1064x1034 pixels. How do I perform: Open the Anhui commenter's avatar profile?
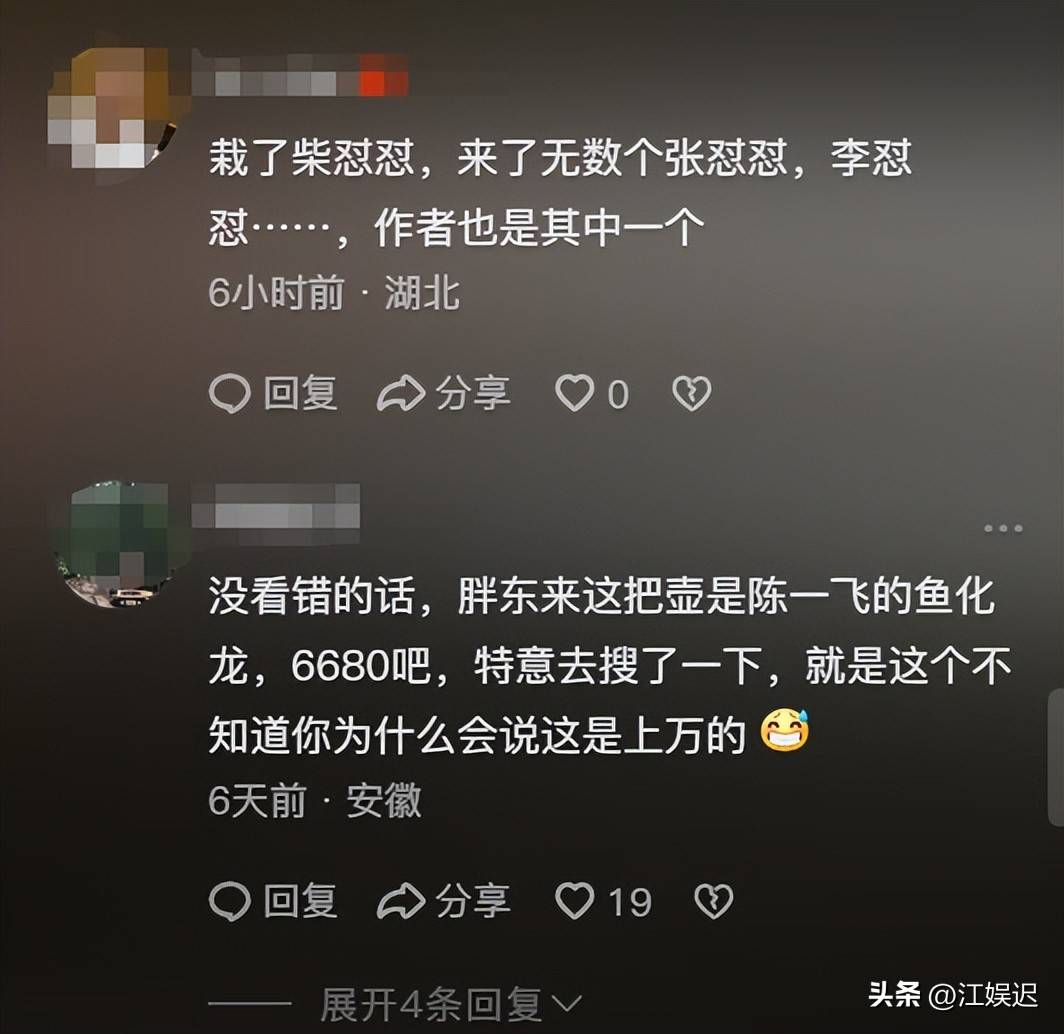coord(112,545)
